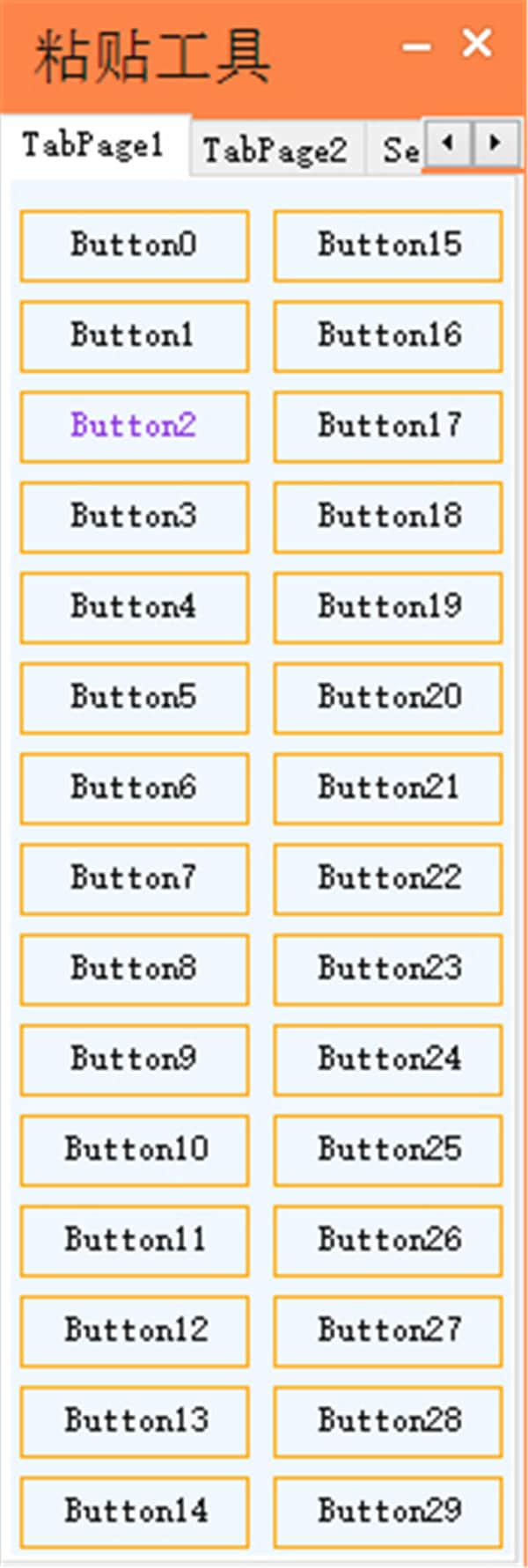Hit Button12
Image resolution: width=528 pixels, height=1568 pixels.
pos(134,1330)
